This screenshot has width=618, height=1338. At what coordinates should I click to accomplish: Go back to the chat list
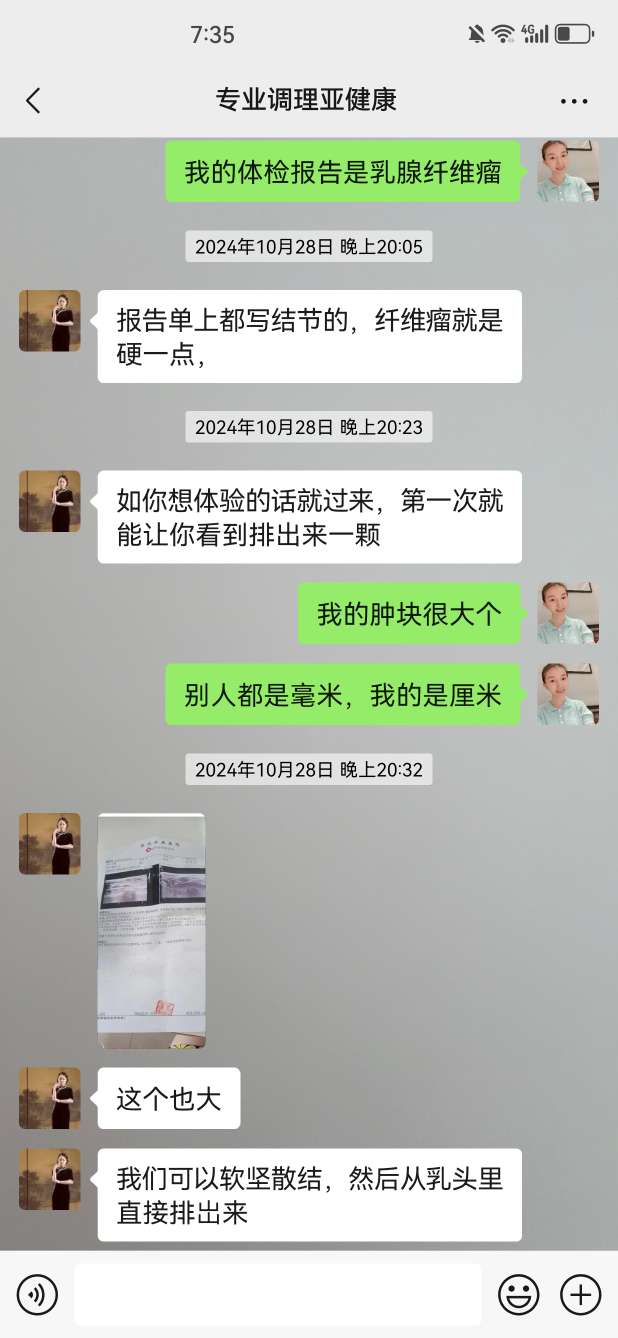[33, 100]
